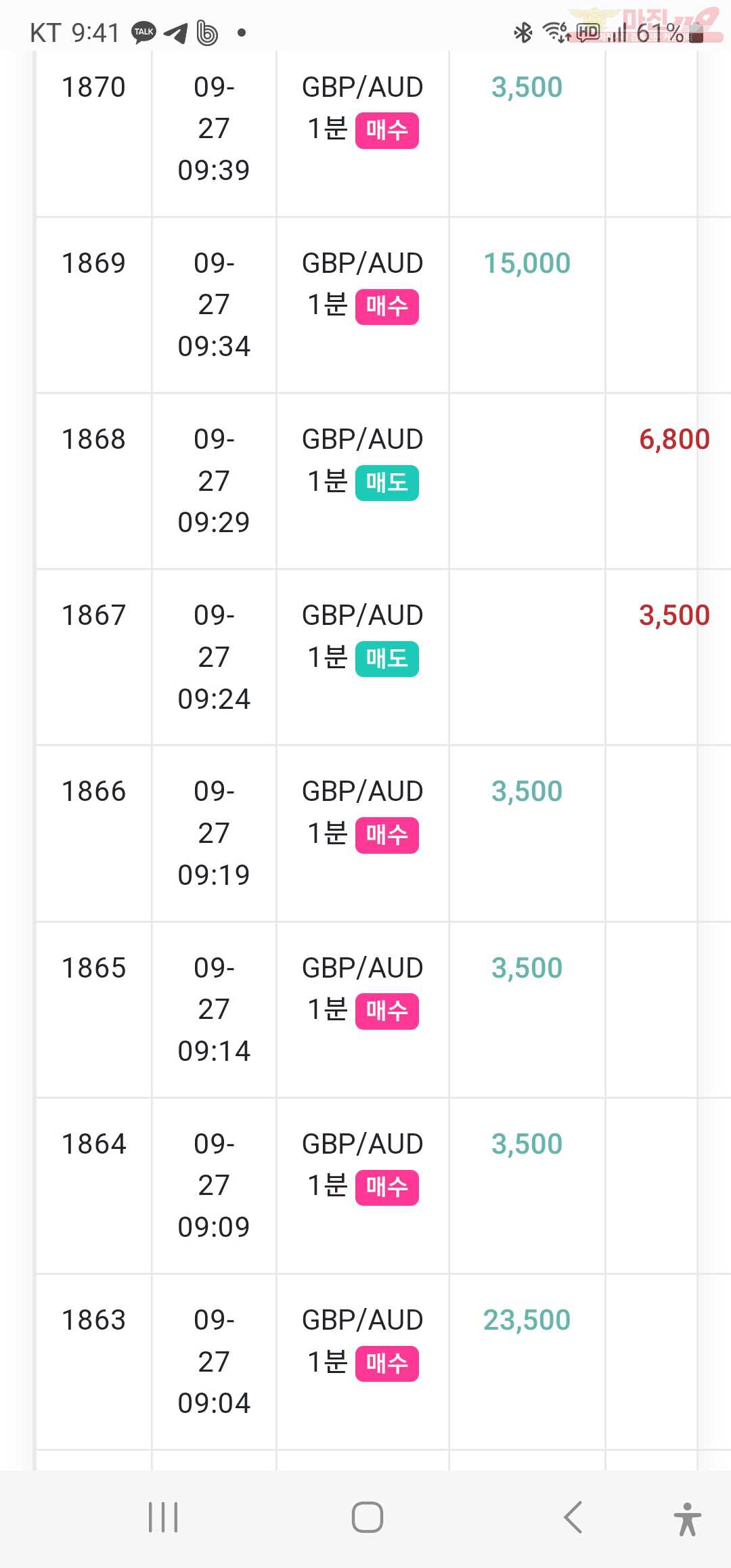731x1568 pixels.
Task: Open the accessibility shortcut button
Action: [688, 1519]
